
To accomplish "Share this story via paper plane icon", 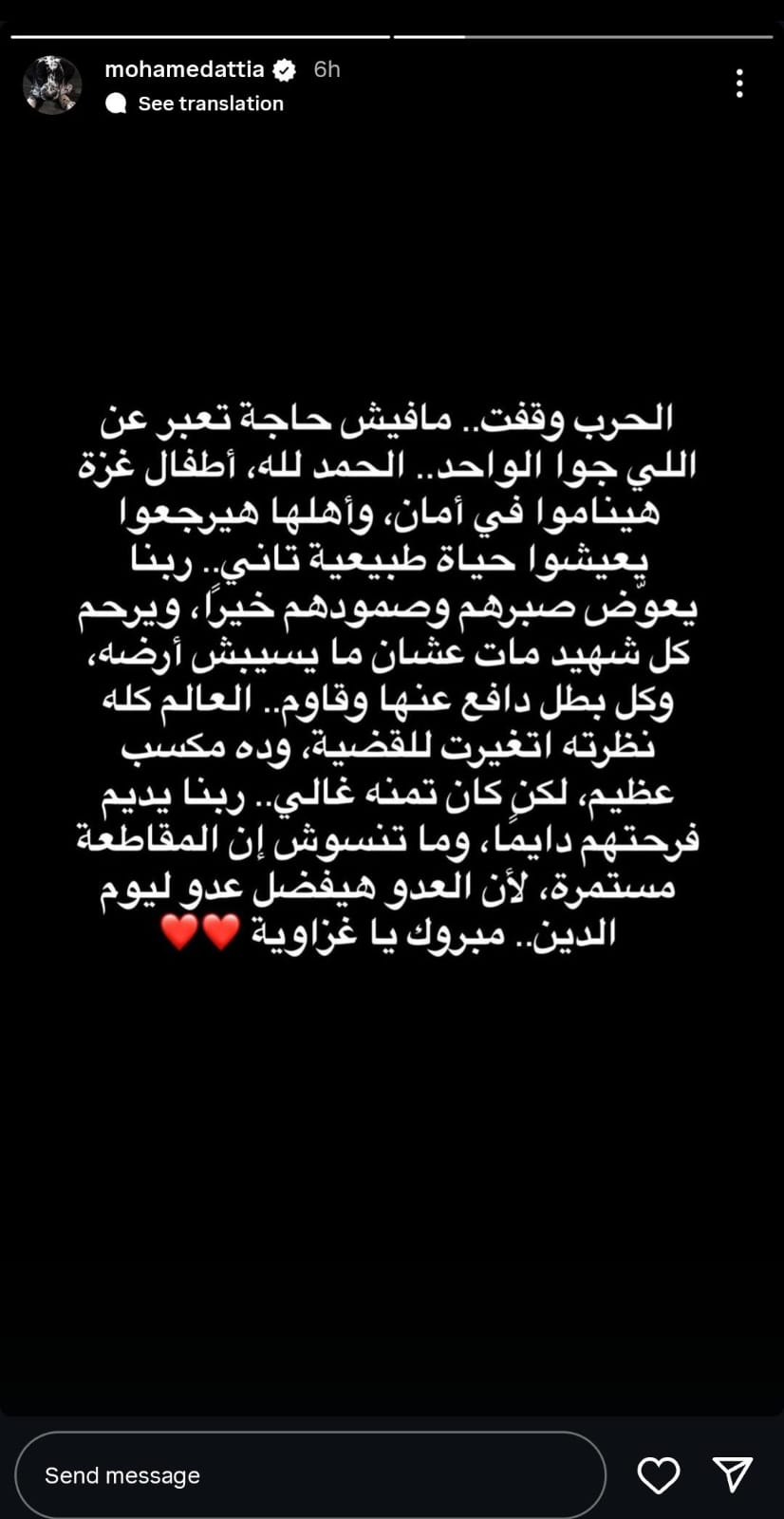I will click(732, 1474).
